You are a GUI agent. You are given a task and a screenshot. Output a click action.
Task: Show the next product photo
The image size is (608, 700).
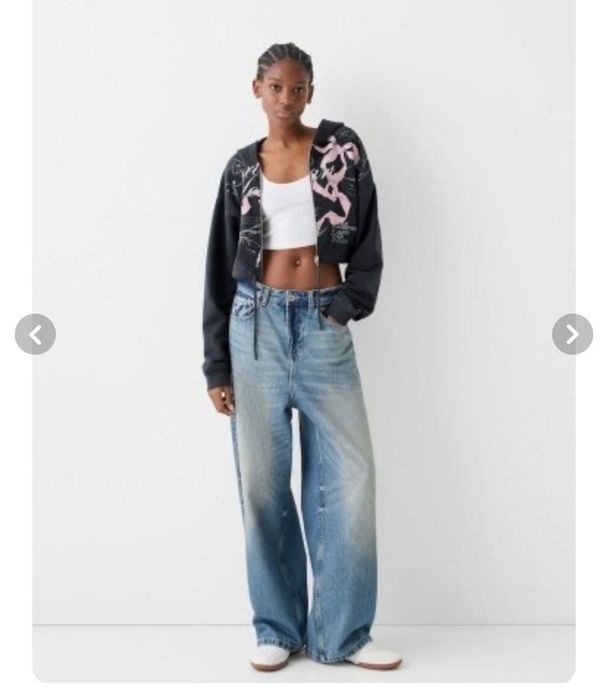[x=572, y=334]
